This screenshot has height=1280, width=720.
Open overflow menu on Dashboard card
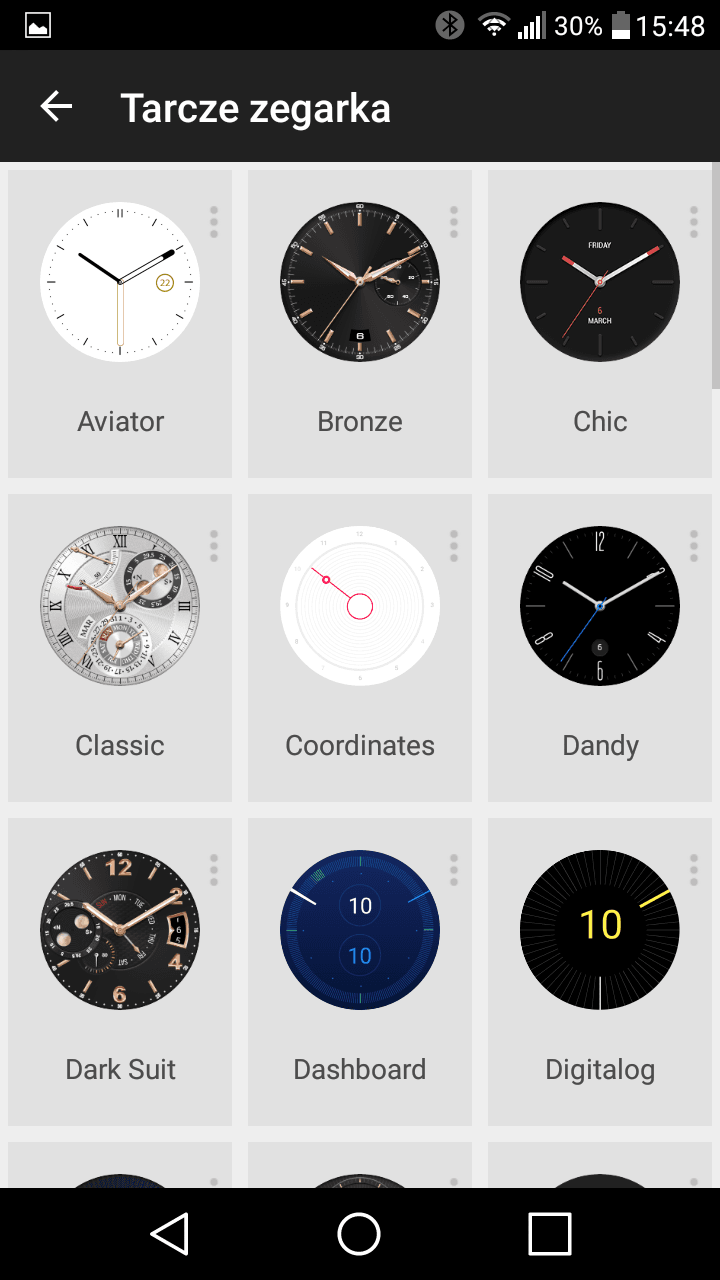[x=454, y=870]
